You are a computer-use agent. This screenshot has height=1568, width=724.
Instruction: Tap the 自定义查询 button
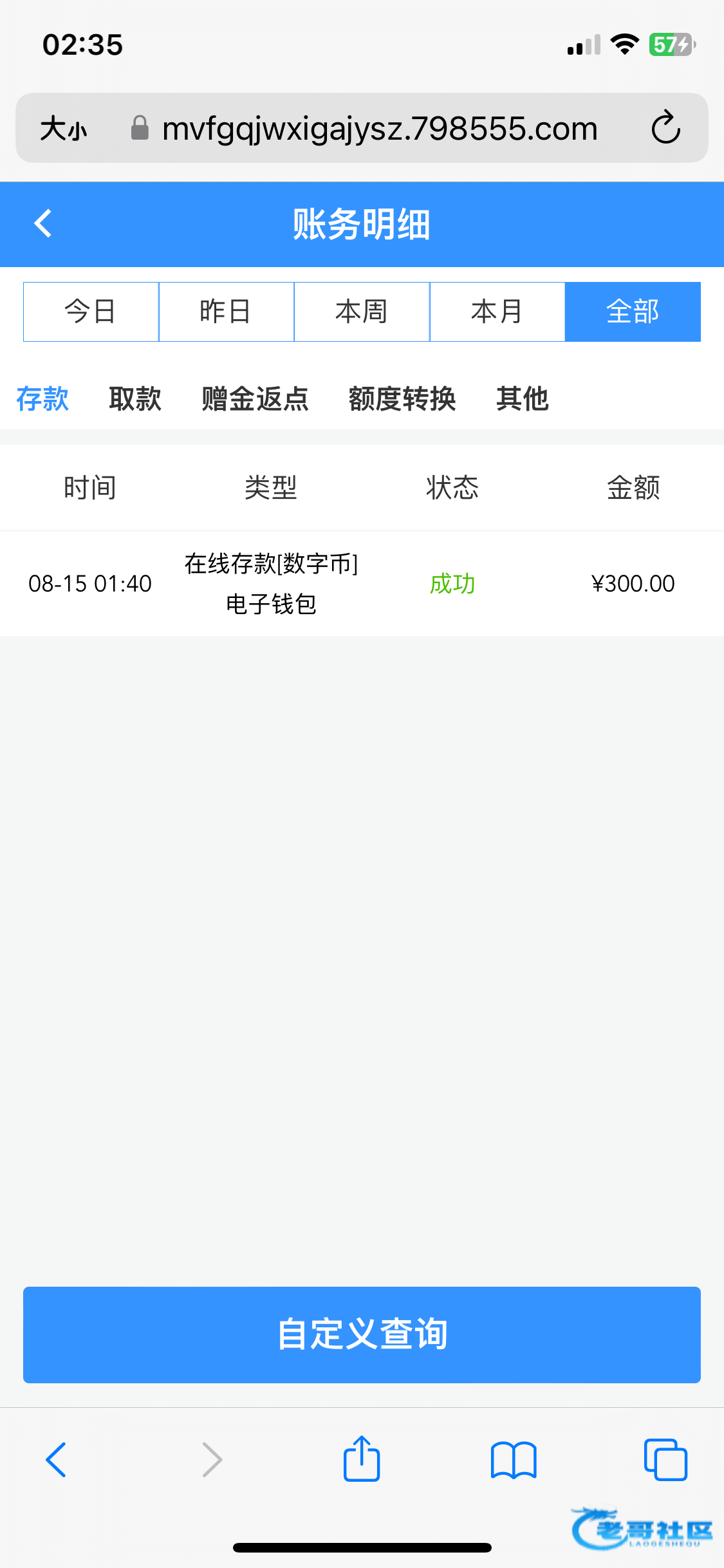coord(362,1334)
